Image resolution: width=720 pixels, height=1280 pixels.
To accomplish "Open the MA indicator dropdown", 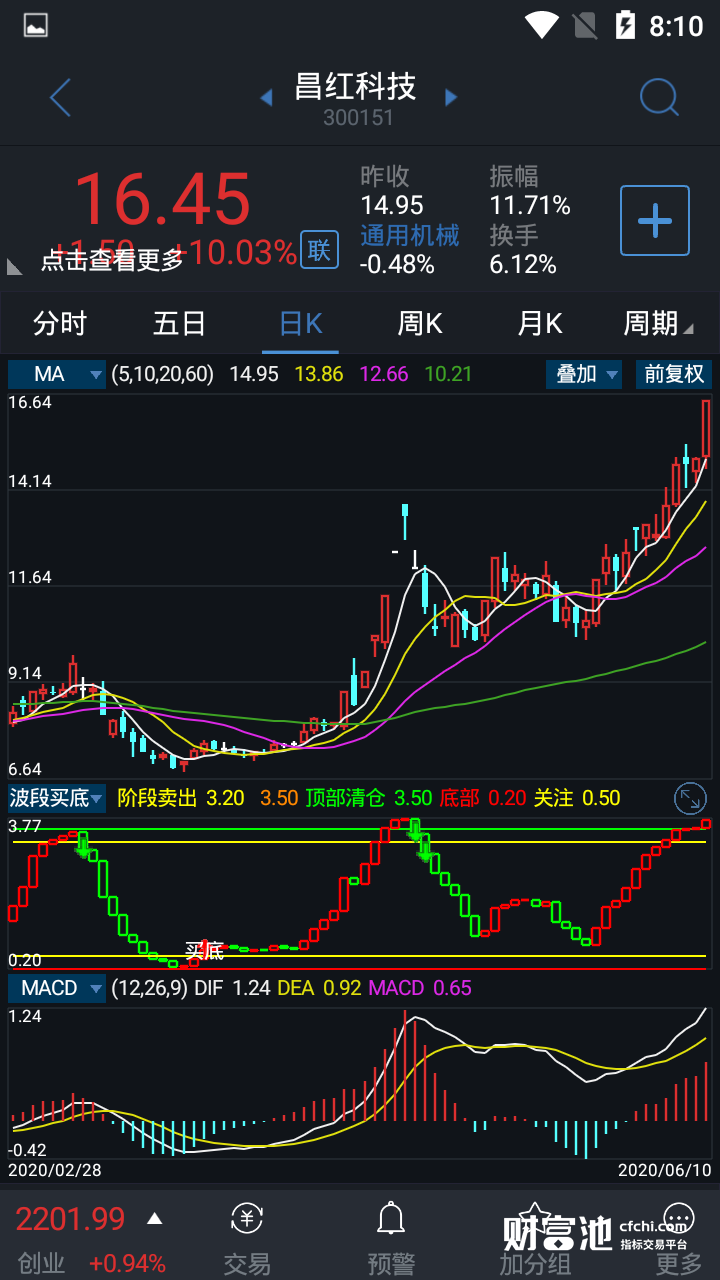I will pyautogui.click(x=57, y=375).
